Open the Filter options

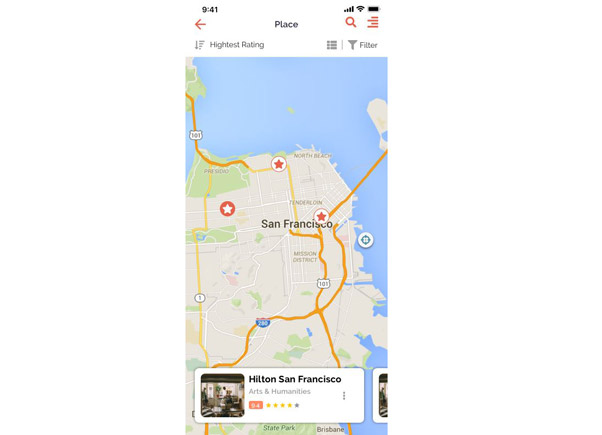pyautogui.click(x=362, y=45)
